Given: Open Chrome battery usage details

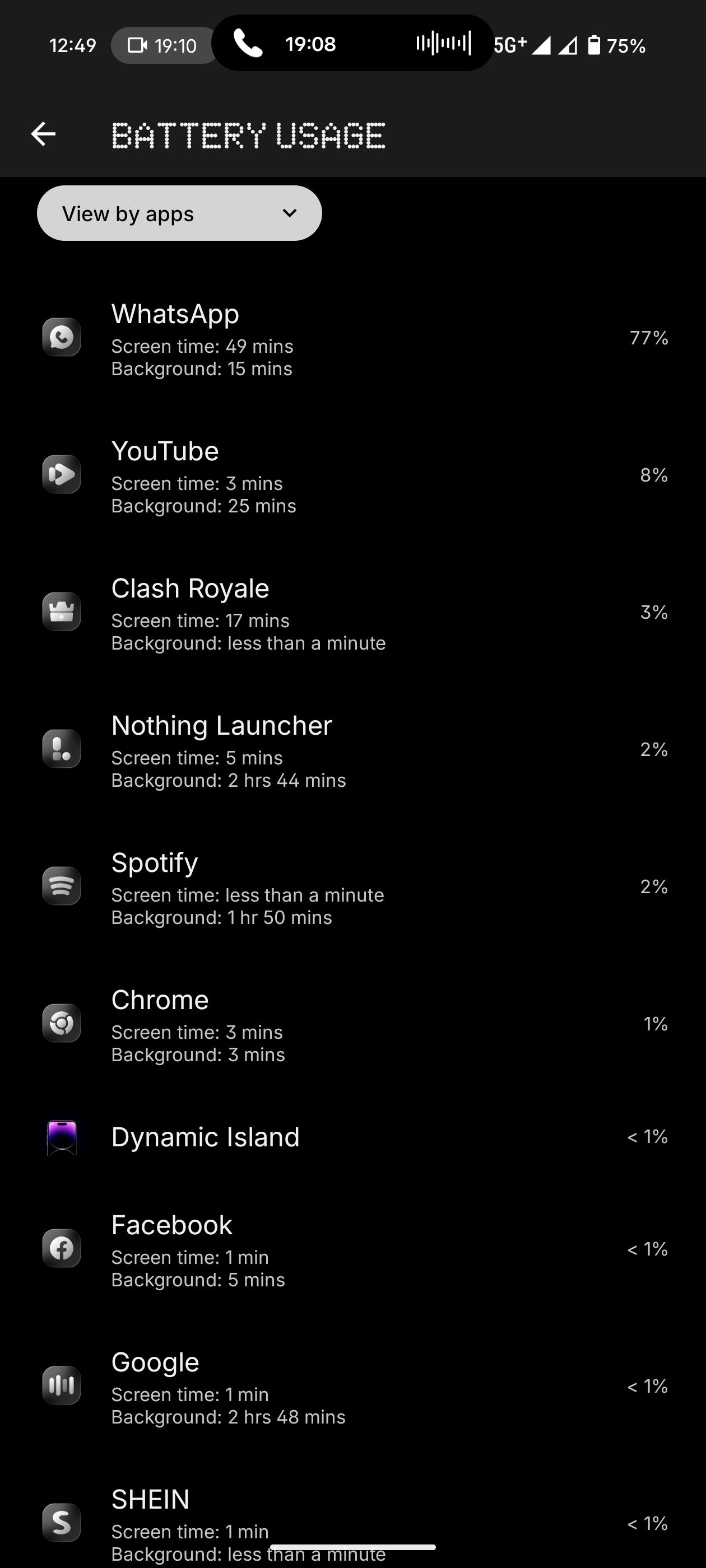Looking at the screenshot, I should click(352, 1024).
